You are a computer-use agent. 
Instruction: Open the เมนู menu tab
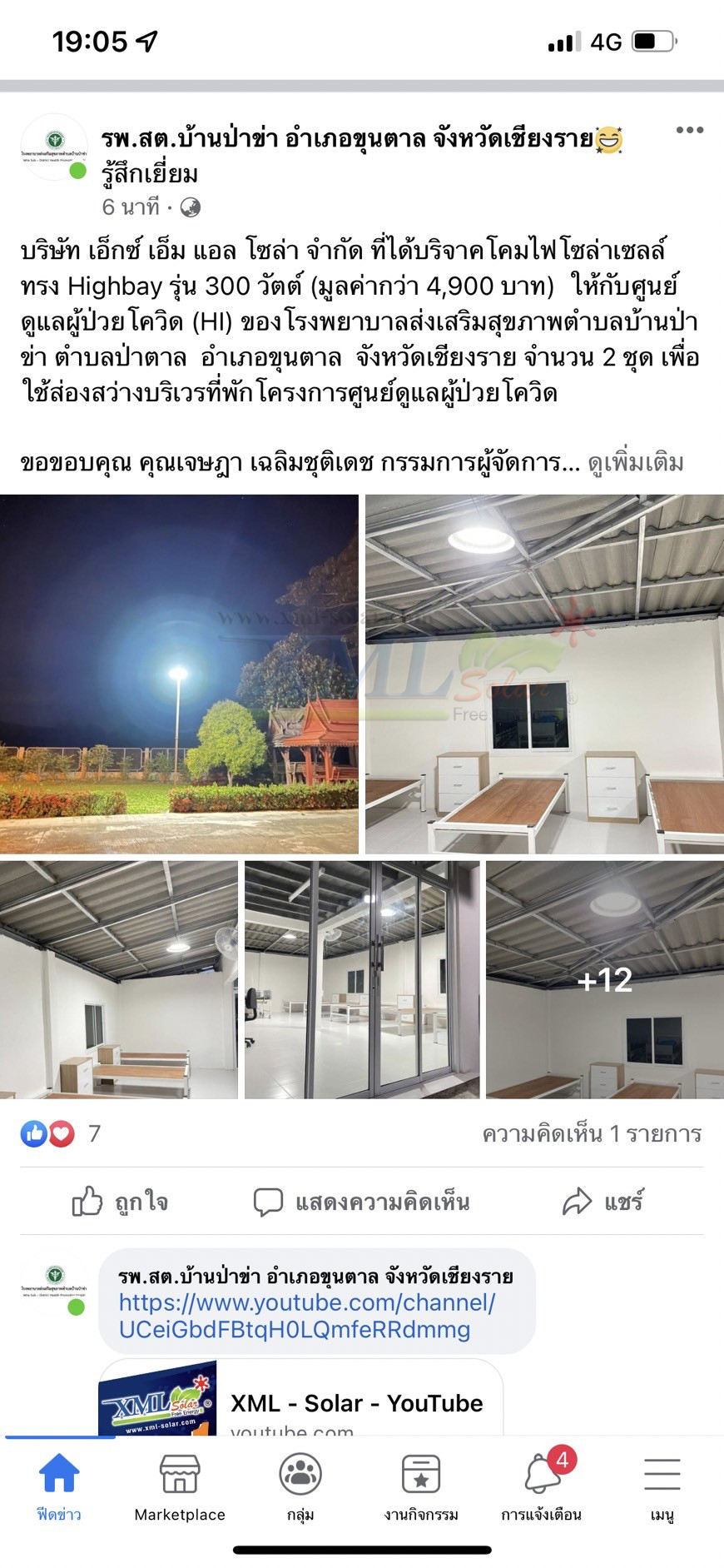pos(662,1488)
